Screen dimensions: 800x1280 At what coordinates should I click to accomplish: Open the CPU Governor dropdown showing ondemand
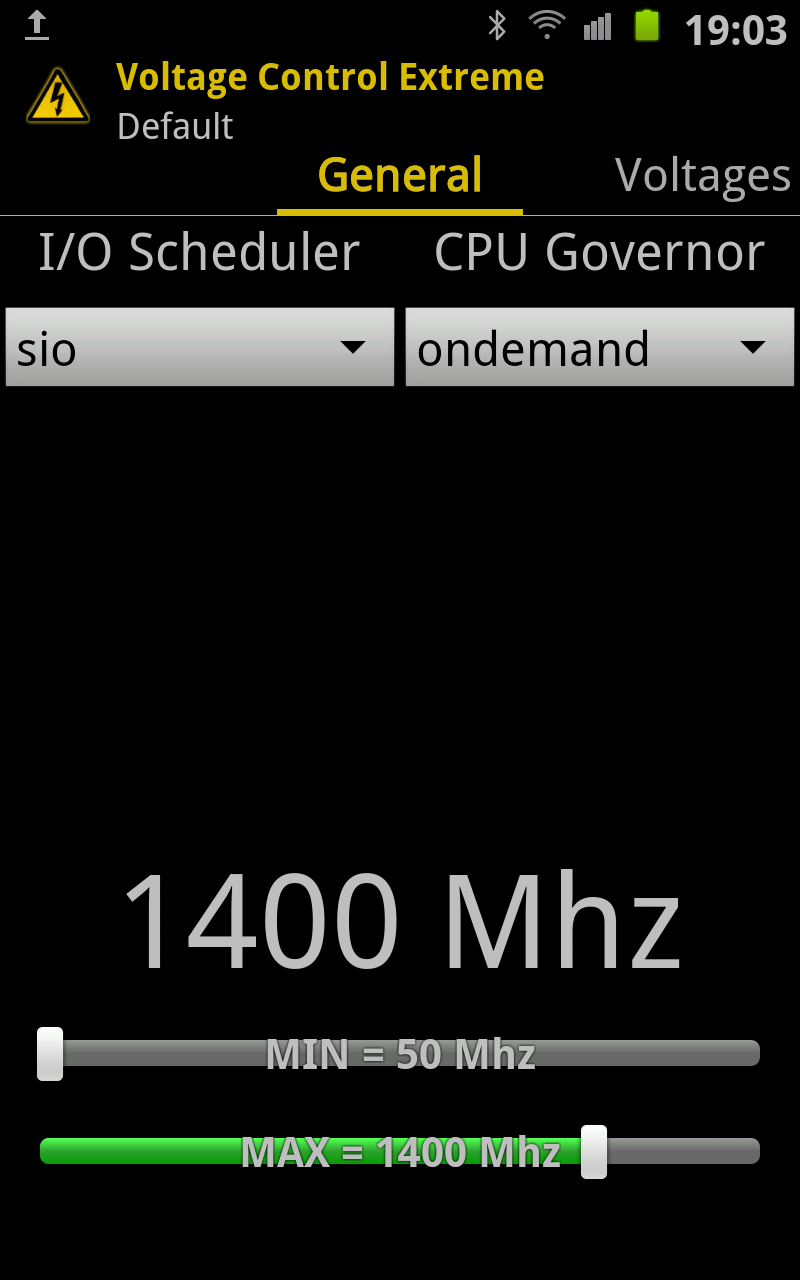point(600,347)
